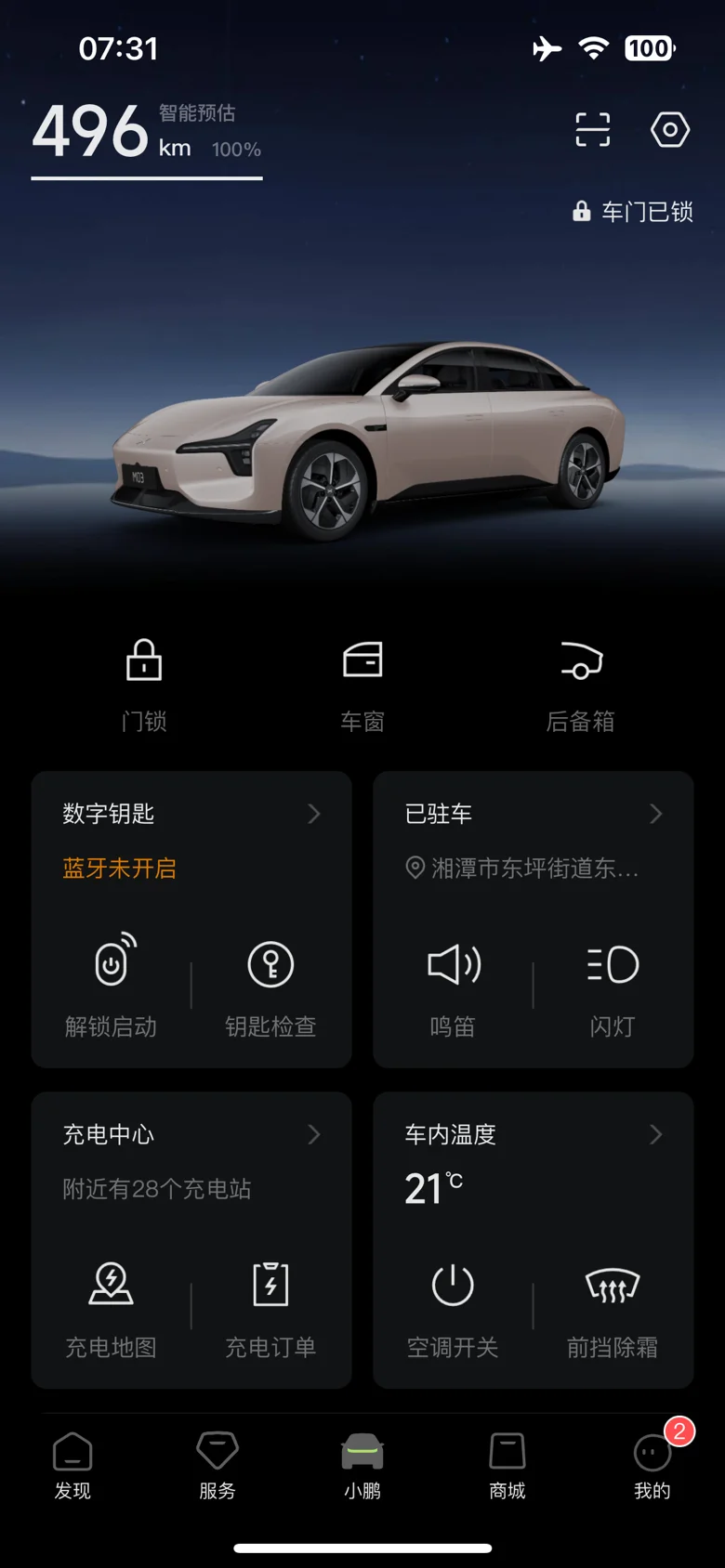Run the 钥匙检查 key check
725x1568 pixels.
pos(270,986)
